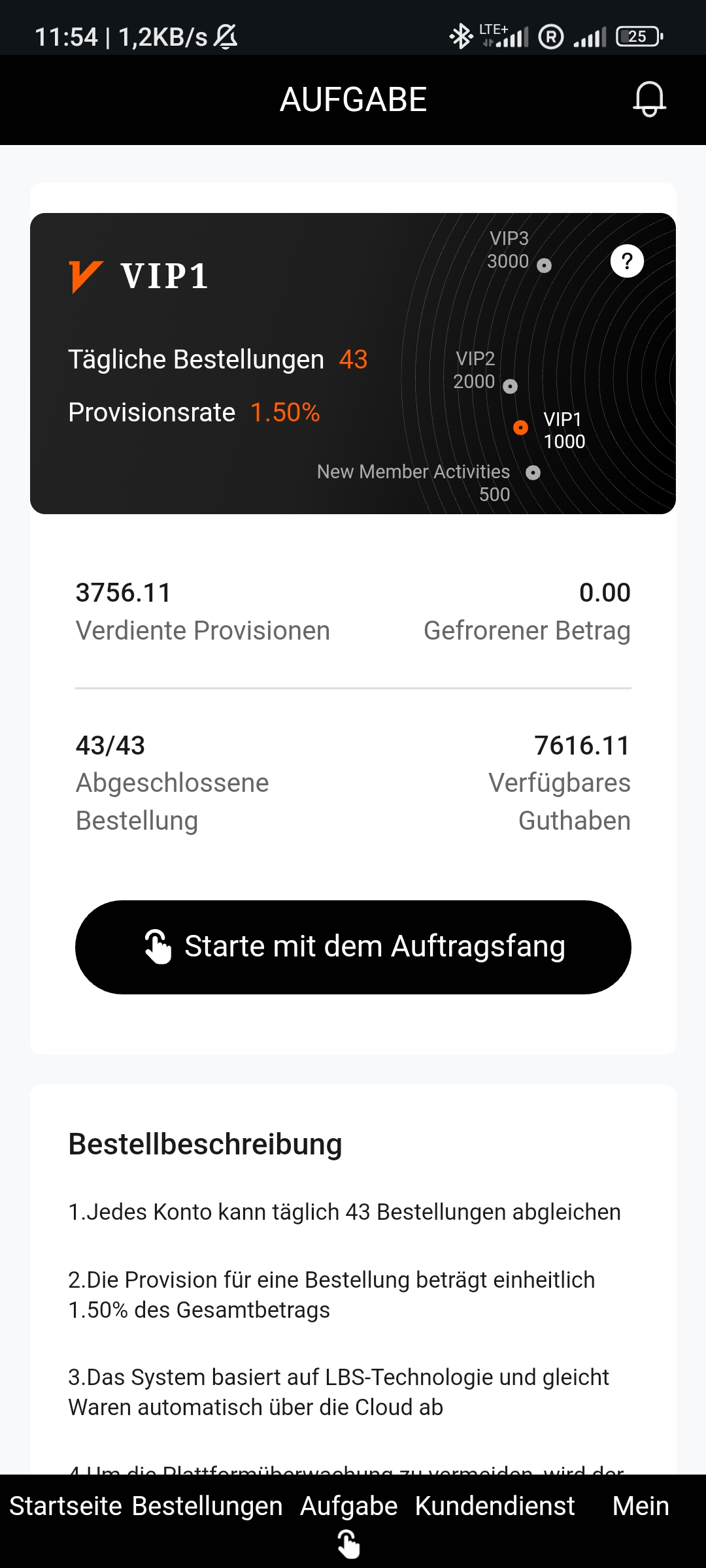The image size is (706, 1568).
Task: Tap Starte mit dem Auftragsfang button
Action: coord(353,947)
